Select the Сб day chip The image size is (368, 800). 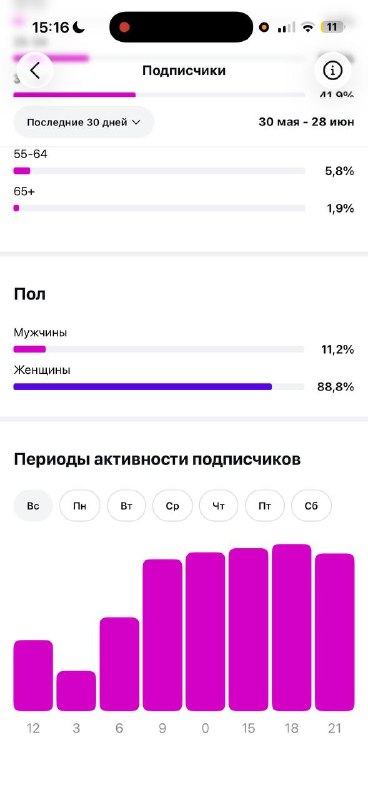click(x=311, y=506)
